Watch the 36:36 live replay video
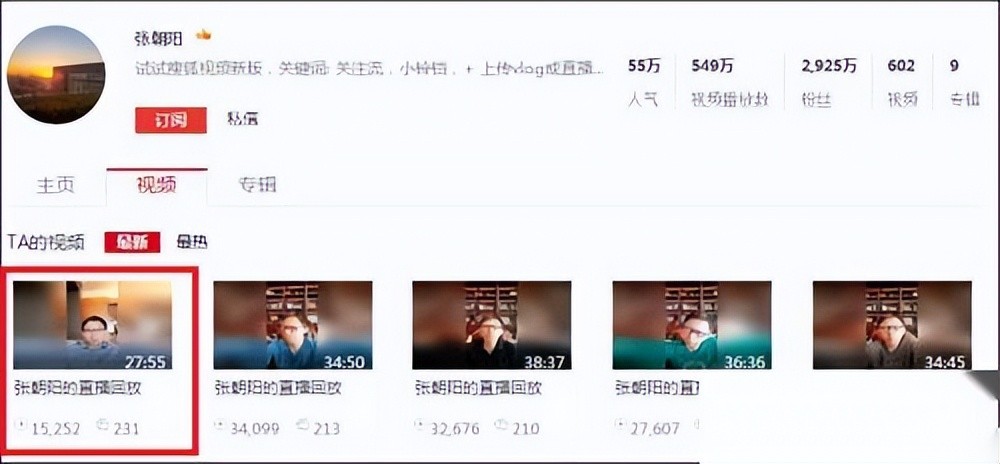 (x=692, y=325)
